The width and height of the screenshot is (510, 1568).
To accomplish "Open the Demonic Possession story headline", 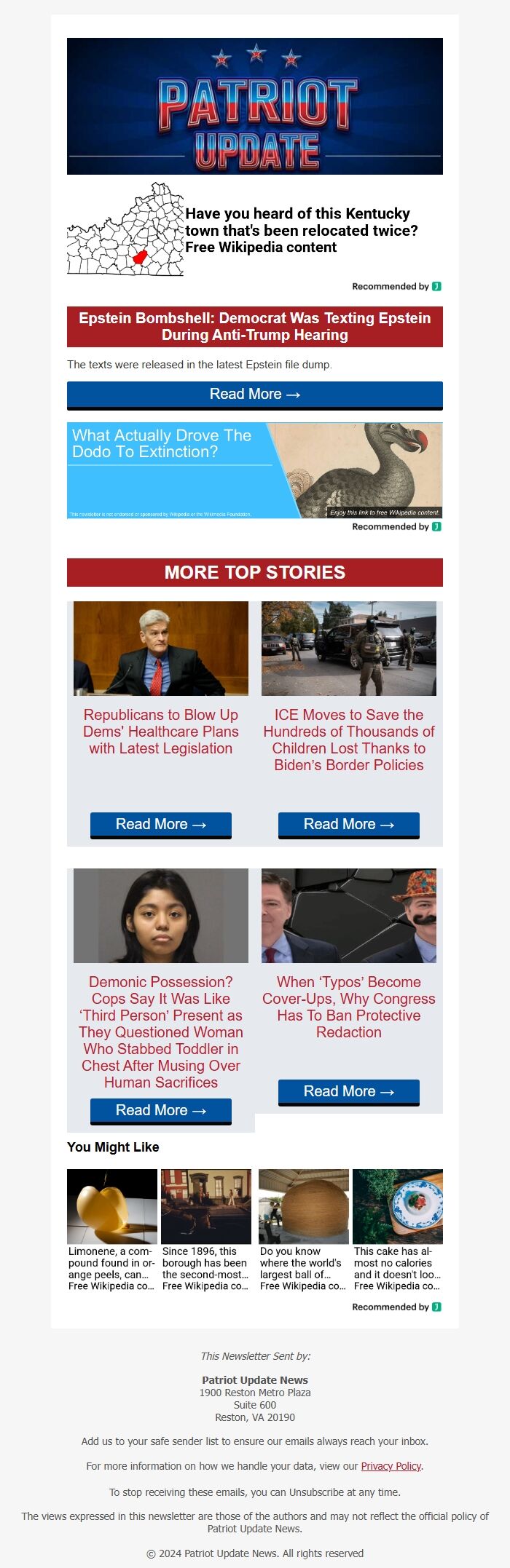I will click(160, 1032).
